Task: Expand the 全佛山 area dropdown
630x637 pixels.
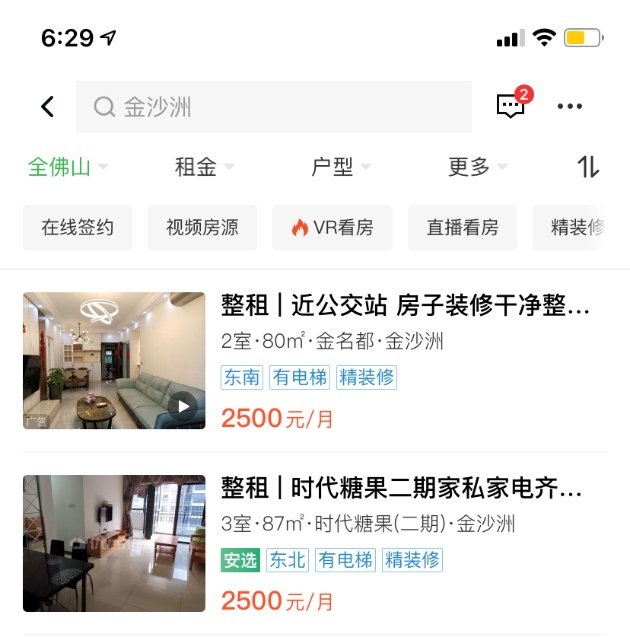Action: (68, 167)
